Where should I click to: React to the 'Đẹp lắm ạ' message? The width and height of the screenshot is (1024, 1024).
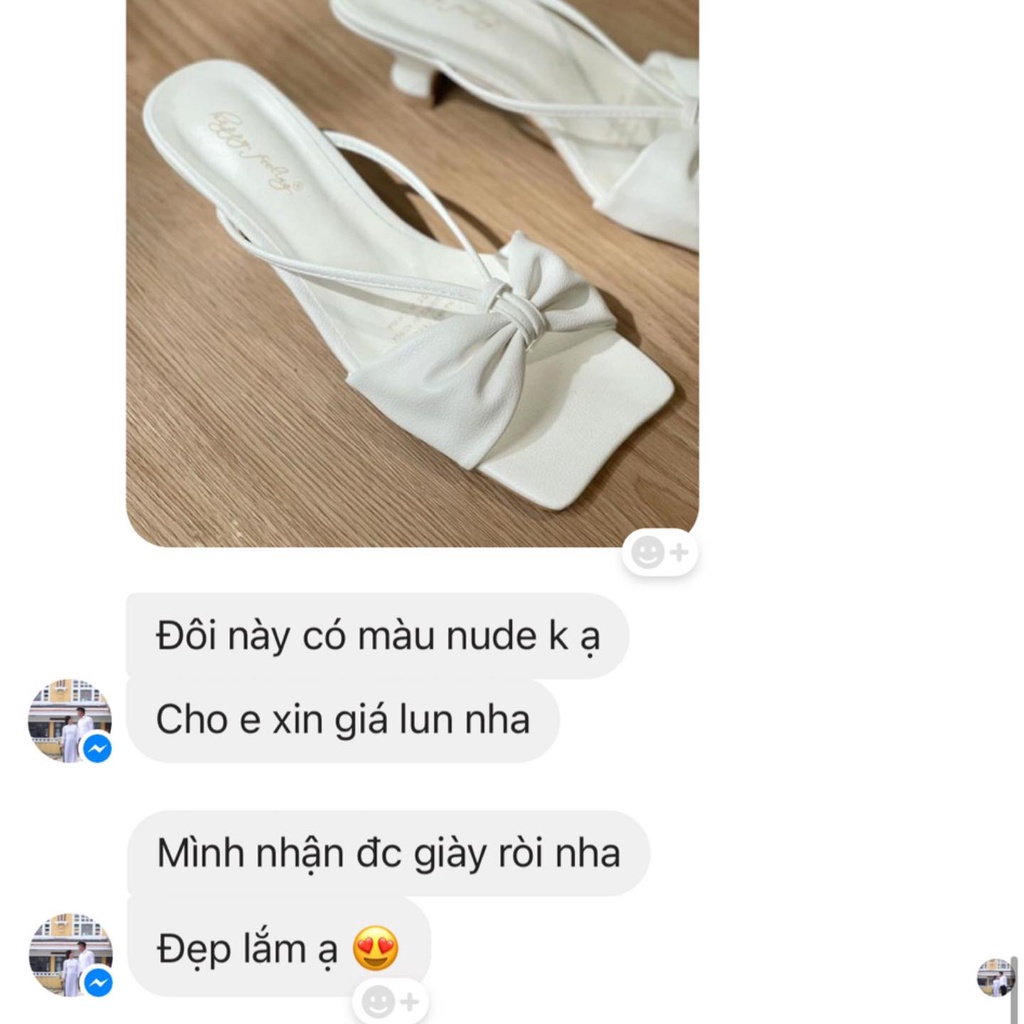[x=391, y=1001]
